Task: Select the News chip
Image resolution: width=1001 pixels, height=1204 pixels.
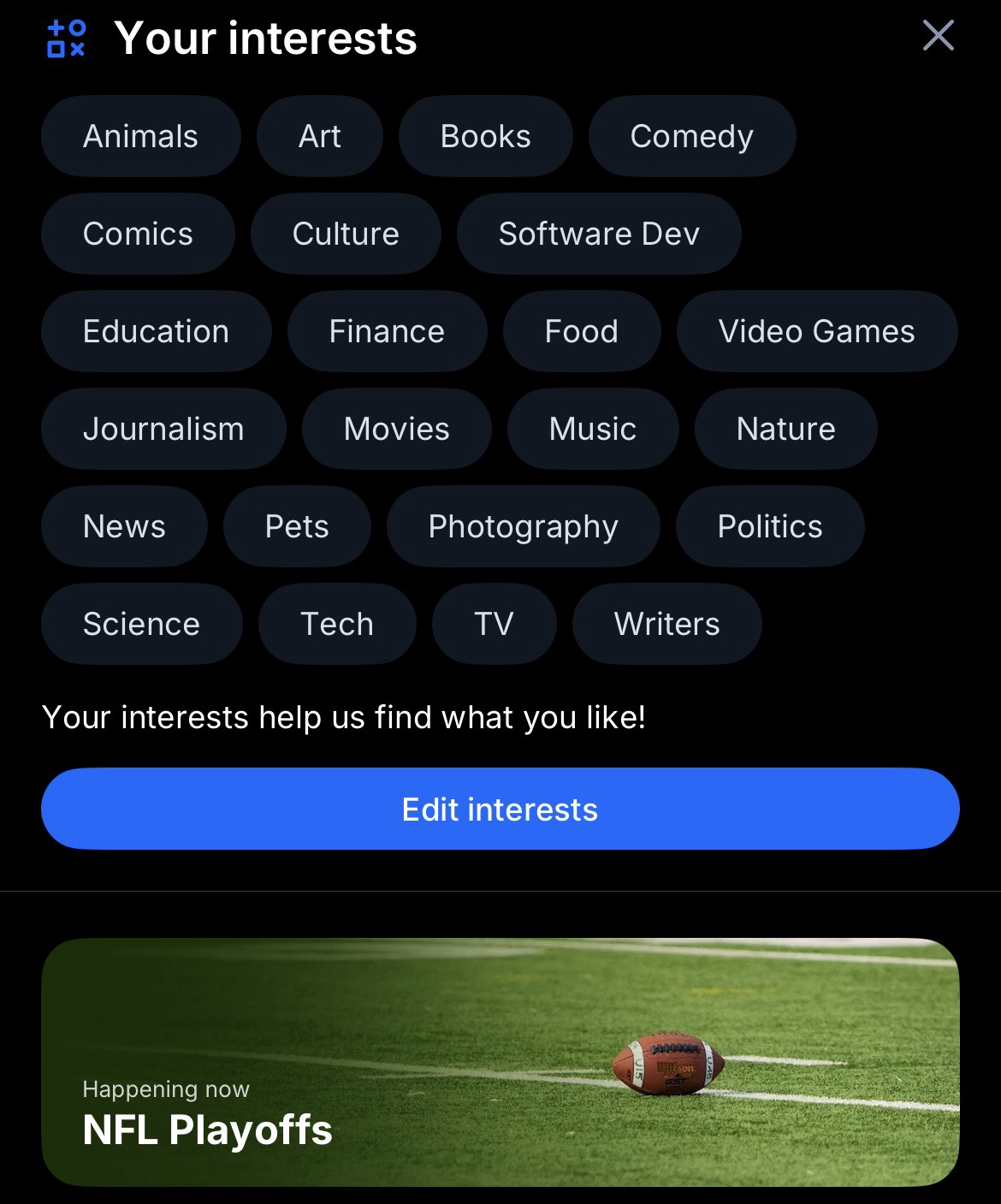Action: point(124,526)
